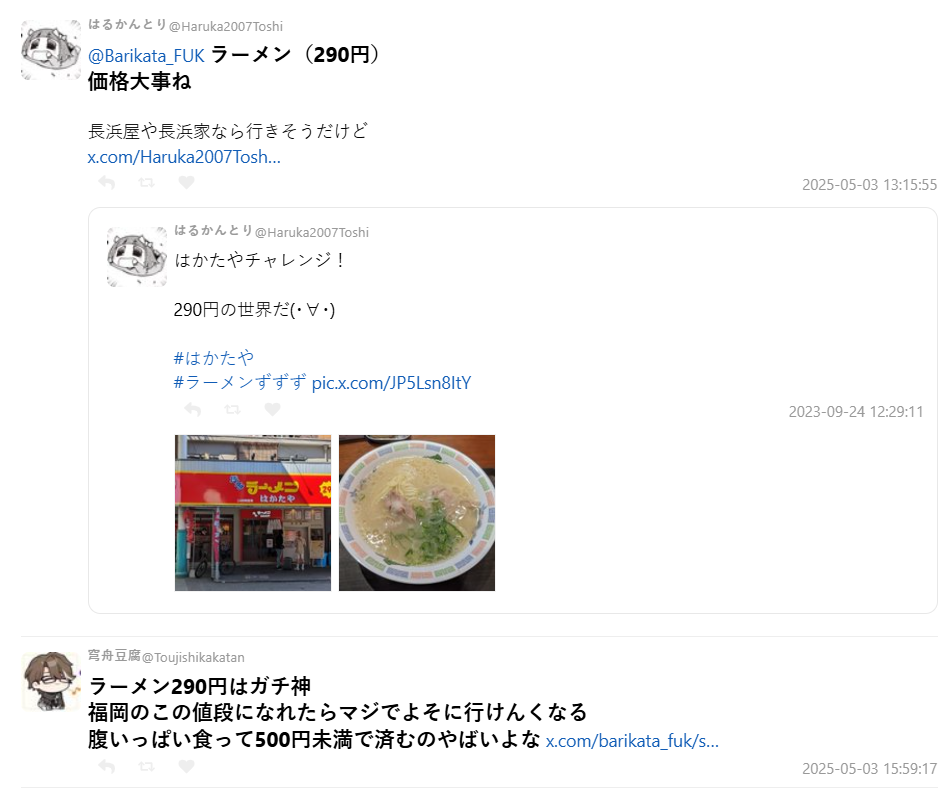
Task: Retweet the 価格大事ね tweet
Action: point(146,183)
